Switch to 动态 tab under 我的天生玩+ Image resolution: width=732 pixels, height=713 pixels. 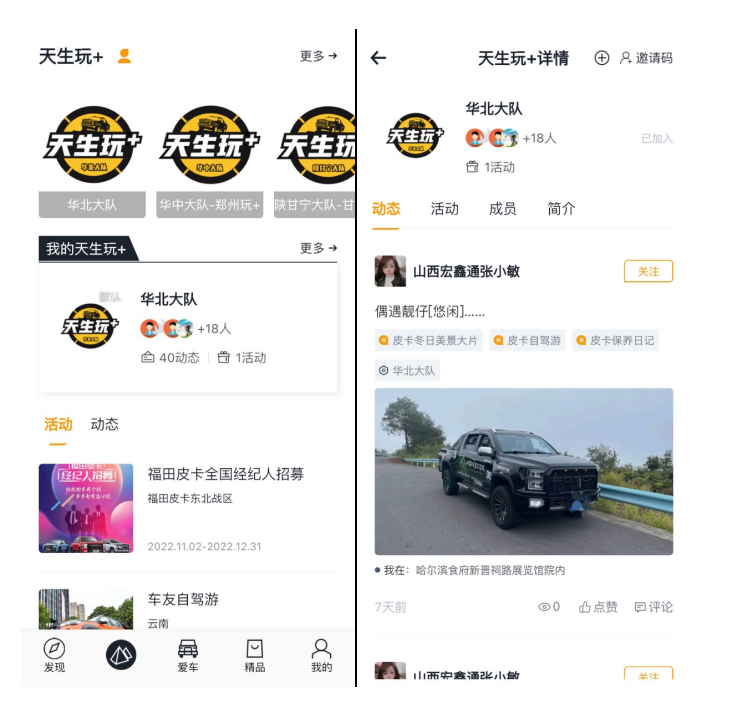(x=104, y=424)
